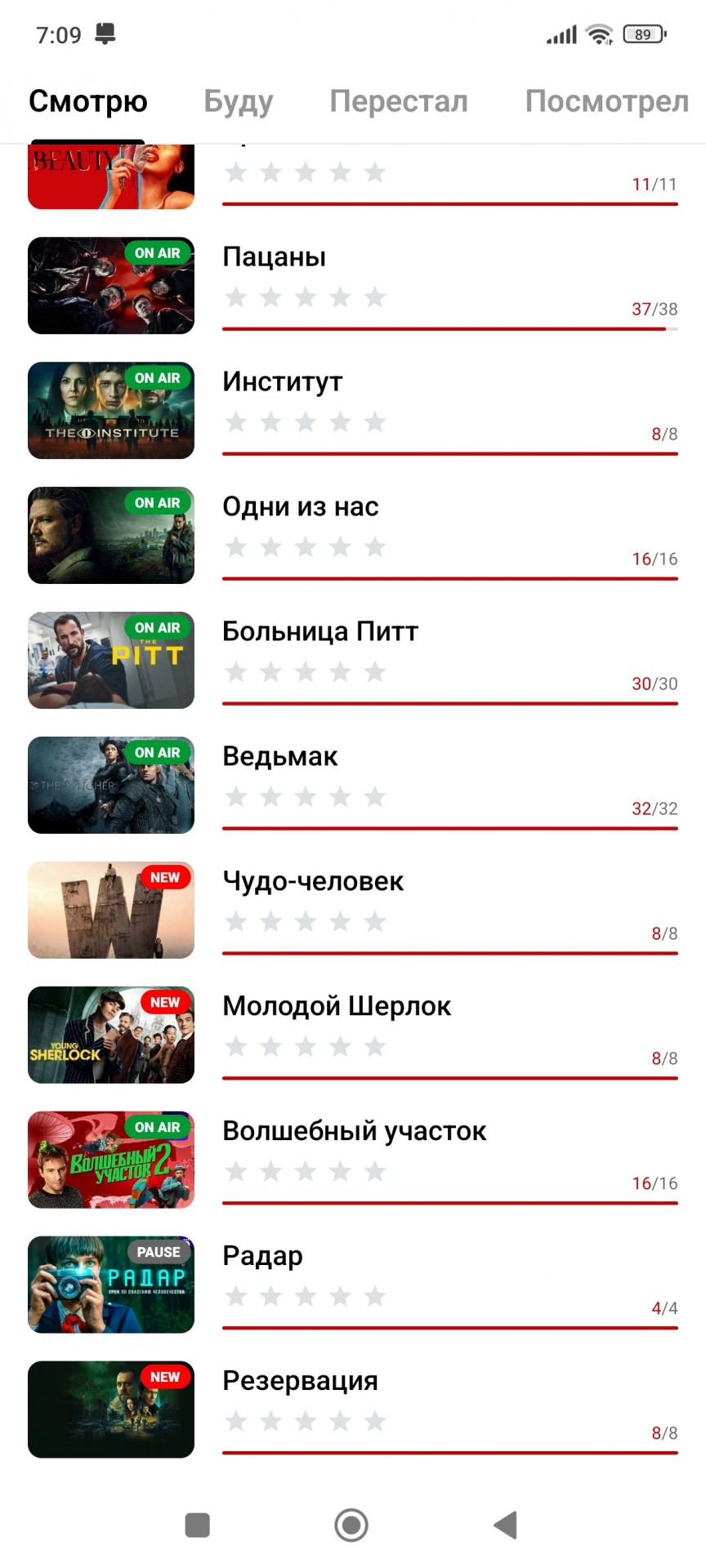Screen dimensions: 706x1568
Task: Open the Резервация show
Action: [x=353, y=1410]
